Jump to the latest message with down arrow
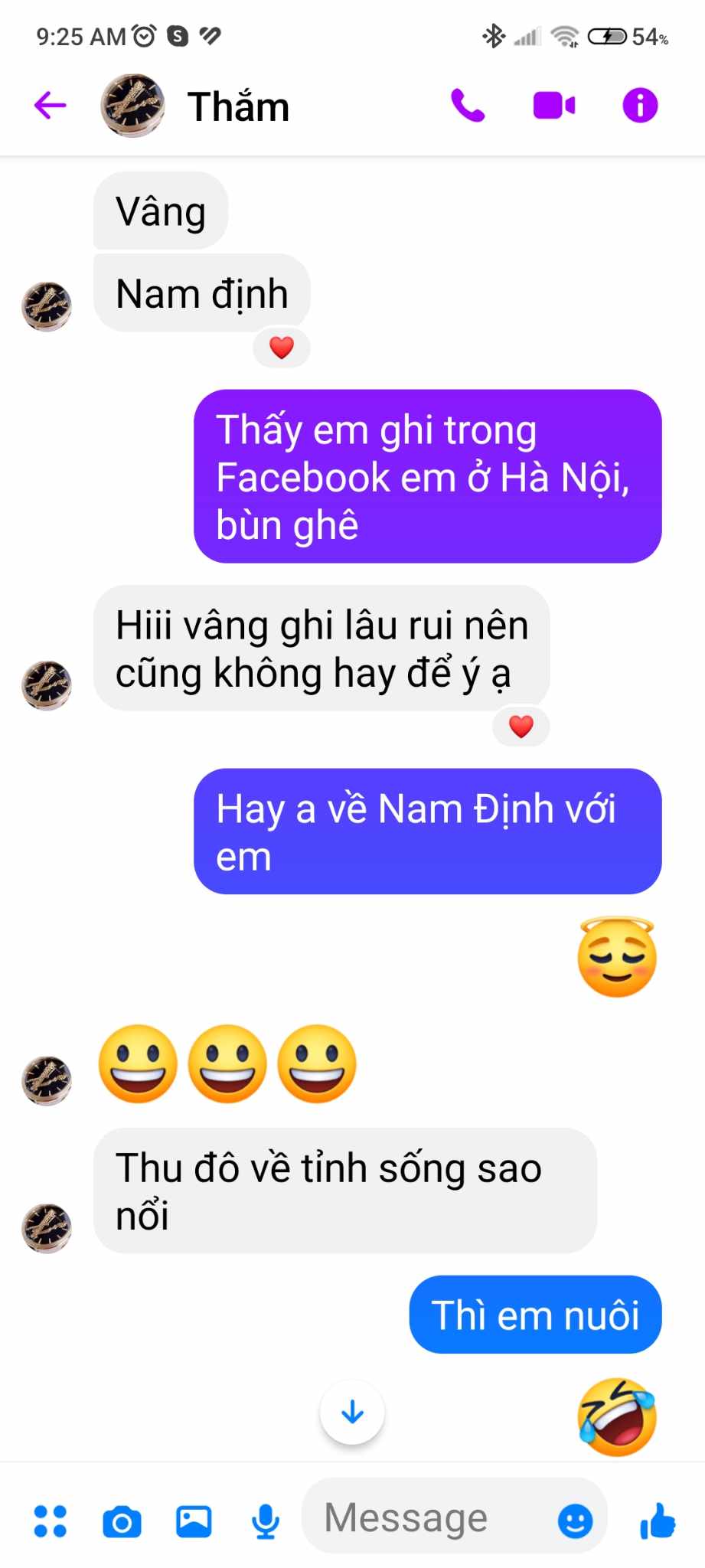The height and width of the screenshot is (1568, 705). 352,1411
